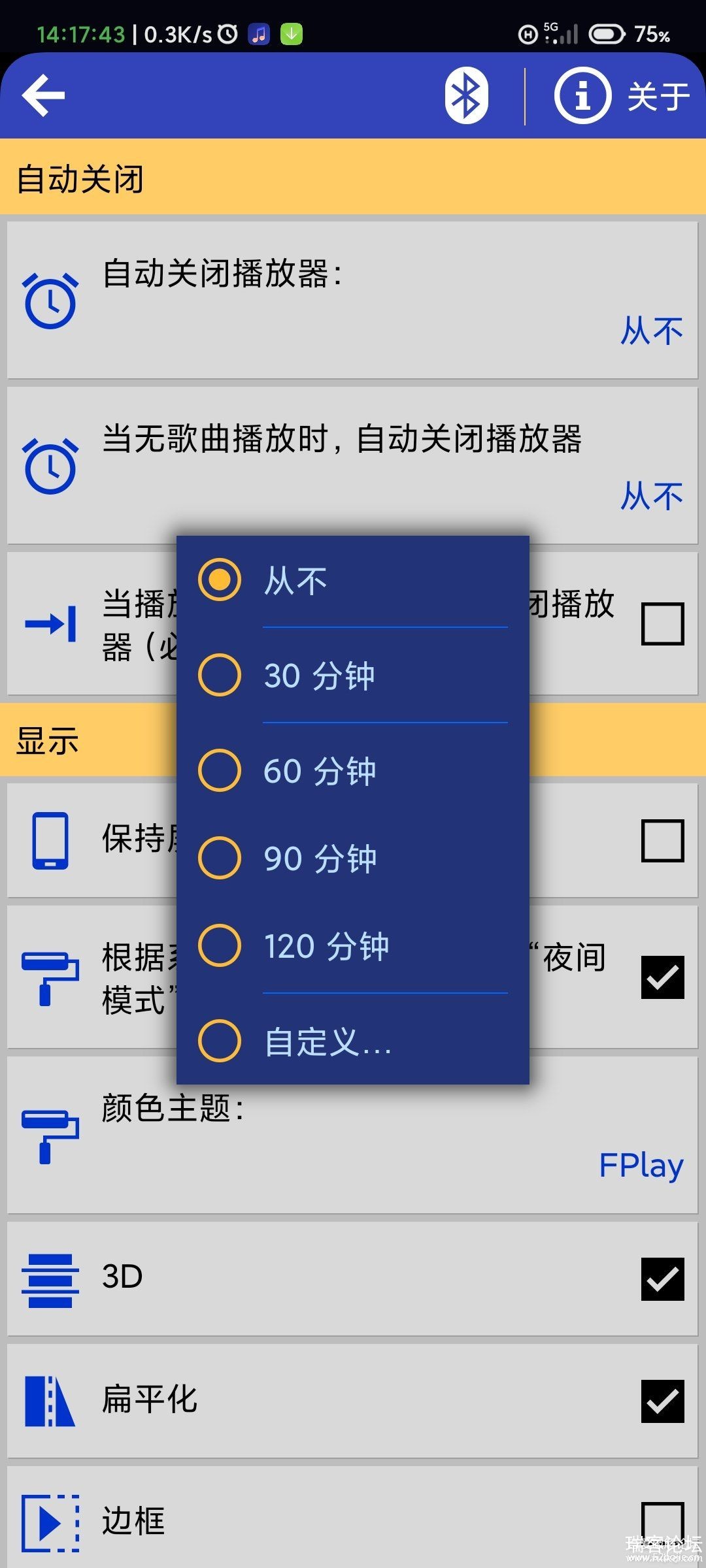Uncheck the 扁平化 checkbox
Viewport: 706px width, 1568px height.
(x=662, y=1401)
